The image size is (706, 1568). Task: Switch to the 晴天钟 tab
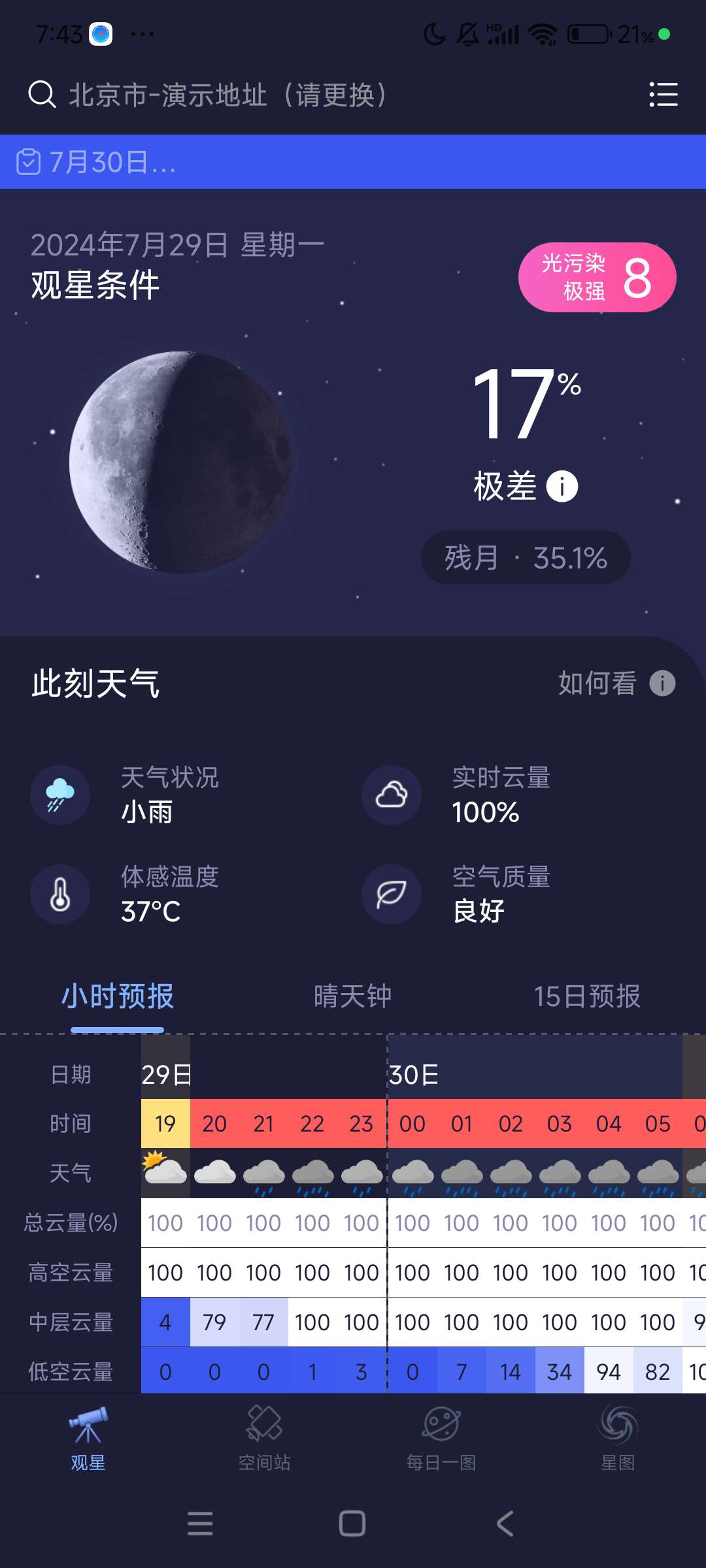[352, 996]
